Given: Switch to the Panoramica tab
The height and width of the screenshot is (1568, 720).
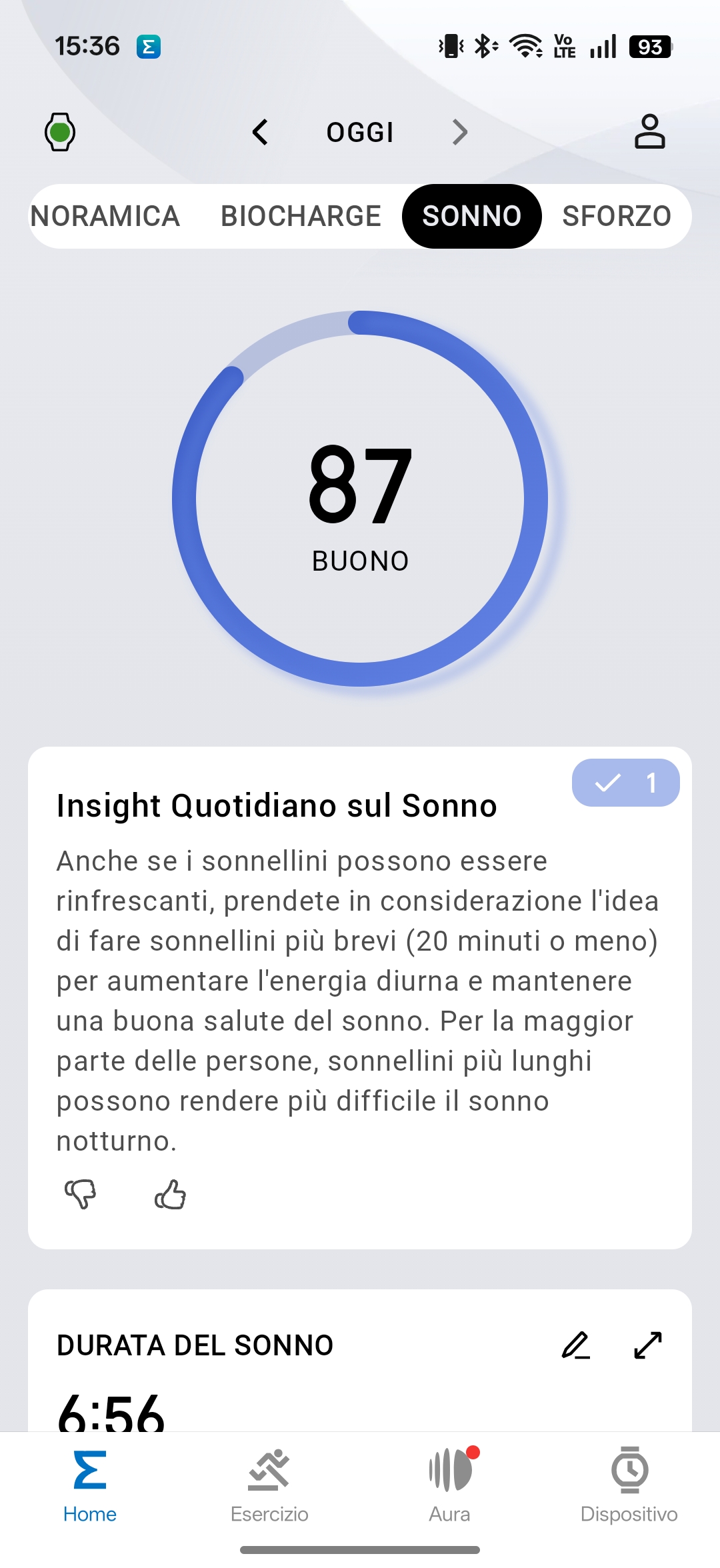Looking at the screenshot, I should 105,217.
